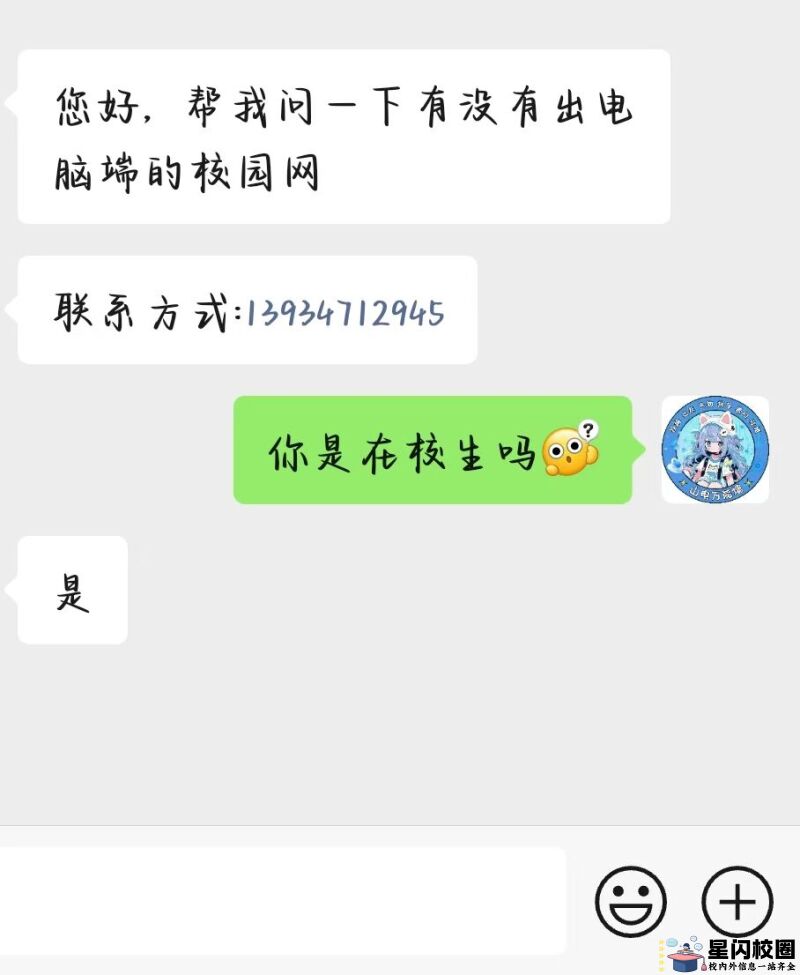This screenshot has height=975, width=800.
Task: Focus the message text input field
Action: click(280, 901)
